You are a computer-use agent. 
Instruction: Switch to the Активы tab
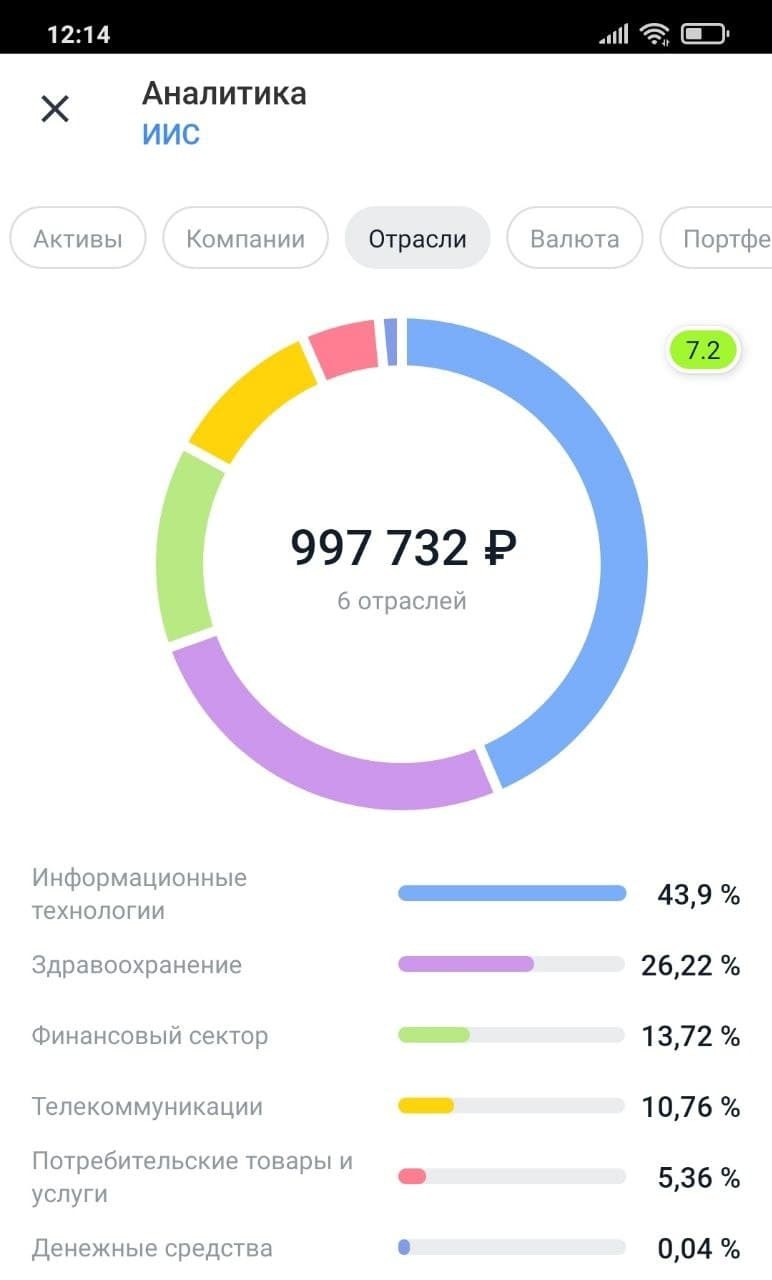click(x=78, y=239)
